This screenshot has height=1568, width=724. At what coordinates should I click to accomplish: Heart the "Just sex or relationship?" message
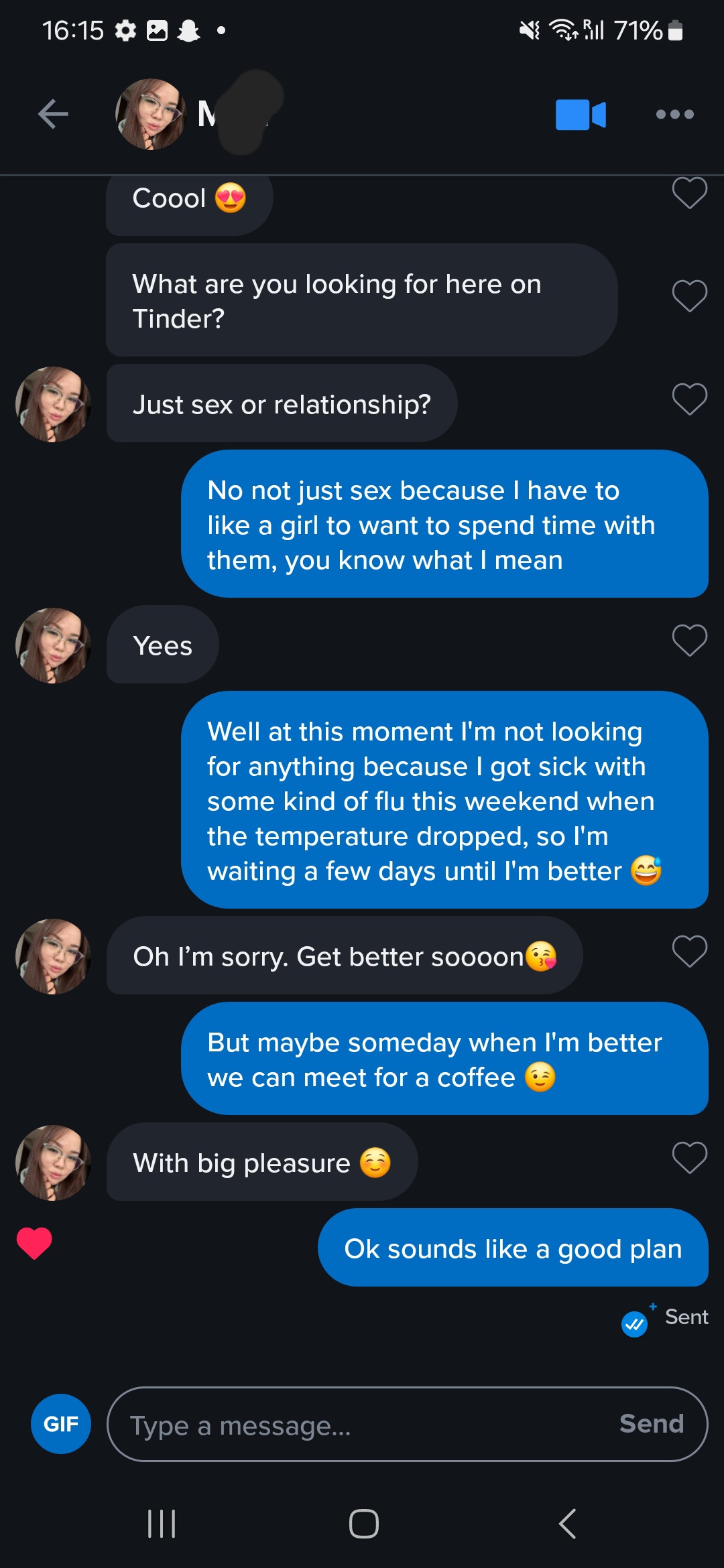[x=689, y=399]
